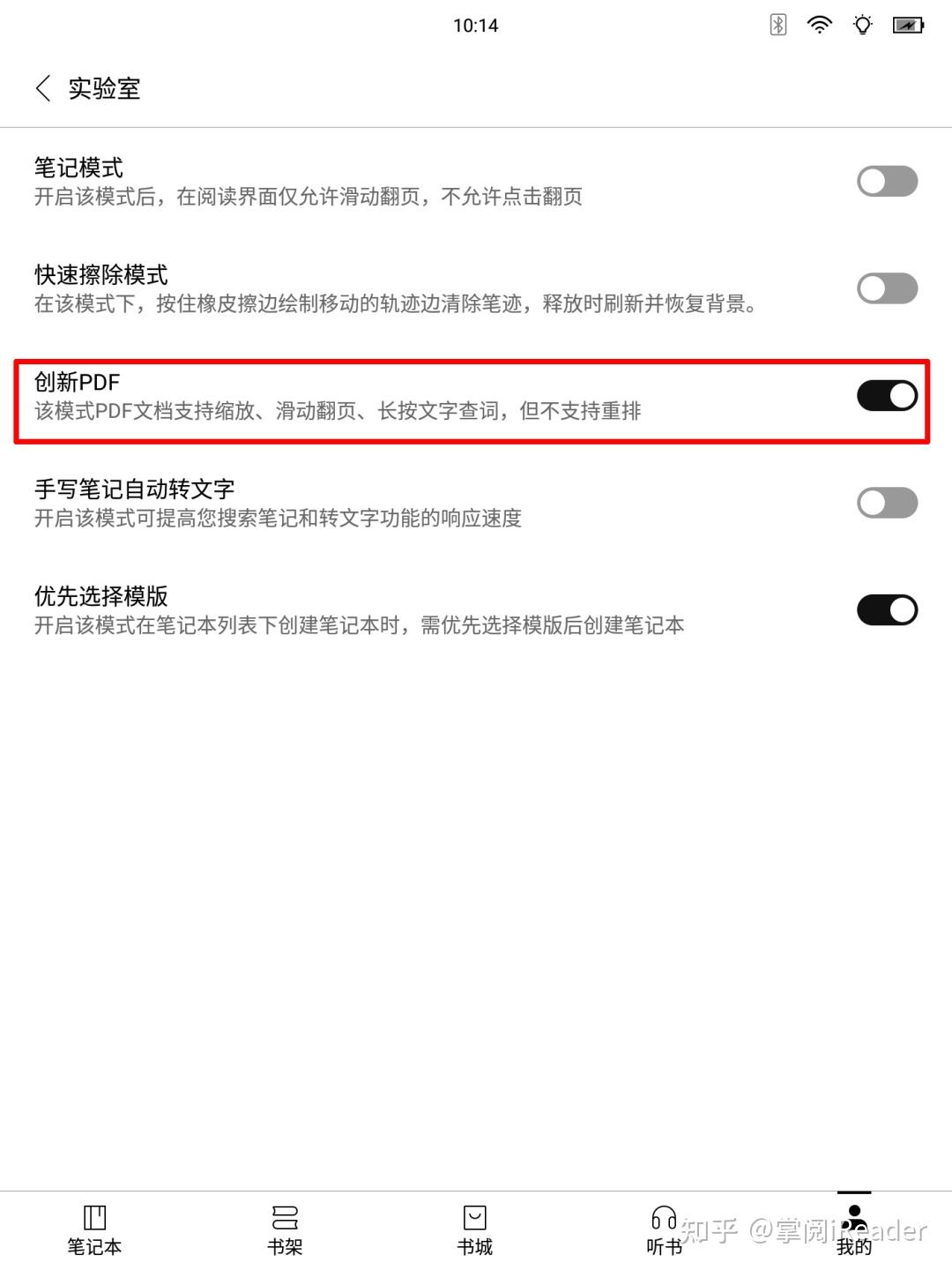Viewport: 952px width, 1270px height.
Task: Go back from 实验室 page
Action: pyautogui.click(x=43, y=88)
